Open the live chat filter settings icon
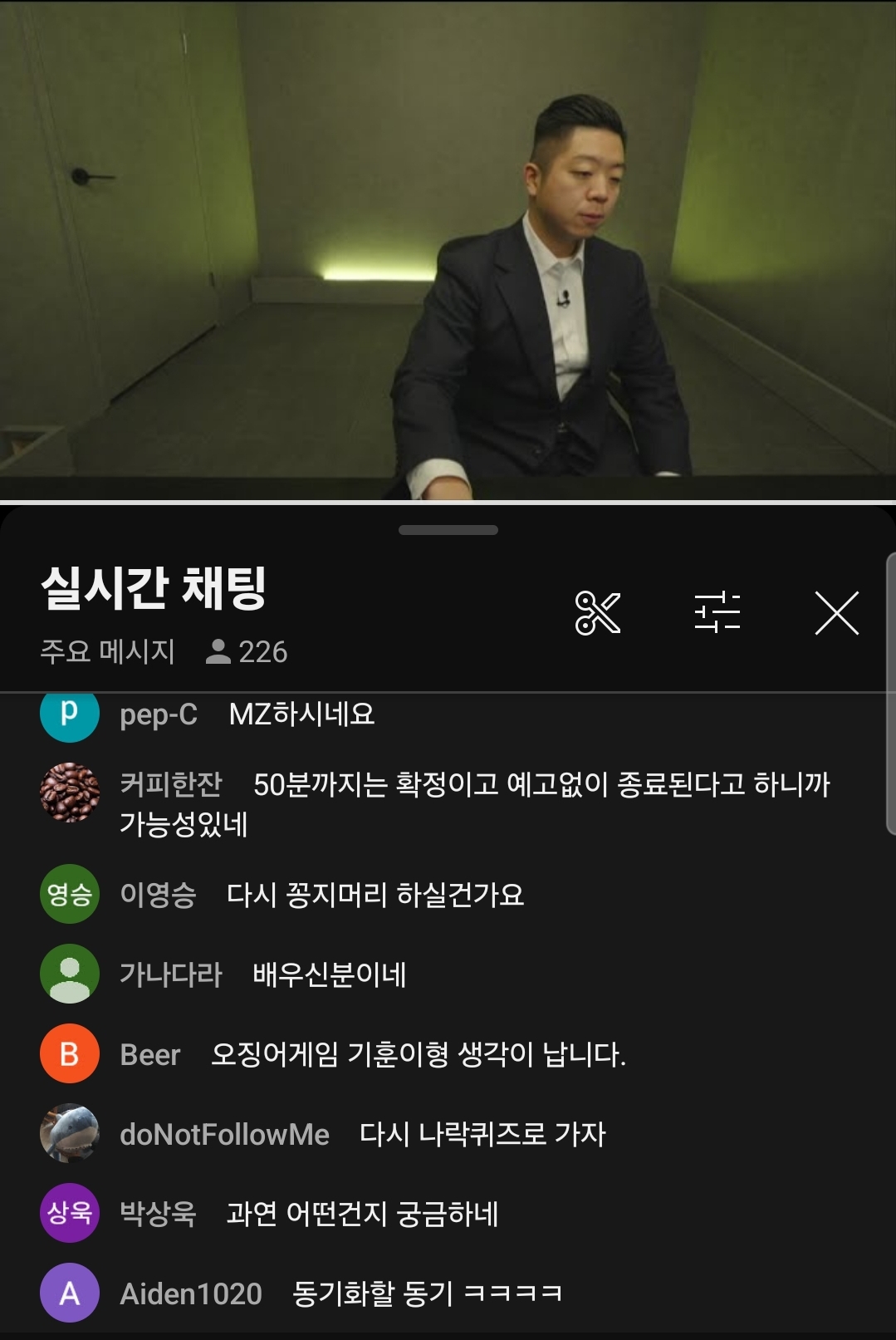Screen dimensions: 896x1340 [717, 613]
